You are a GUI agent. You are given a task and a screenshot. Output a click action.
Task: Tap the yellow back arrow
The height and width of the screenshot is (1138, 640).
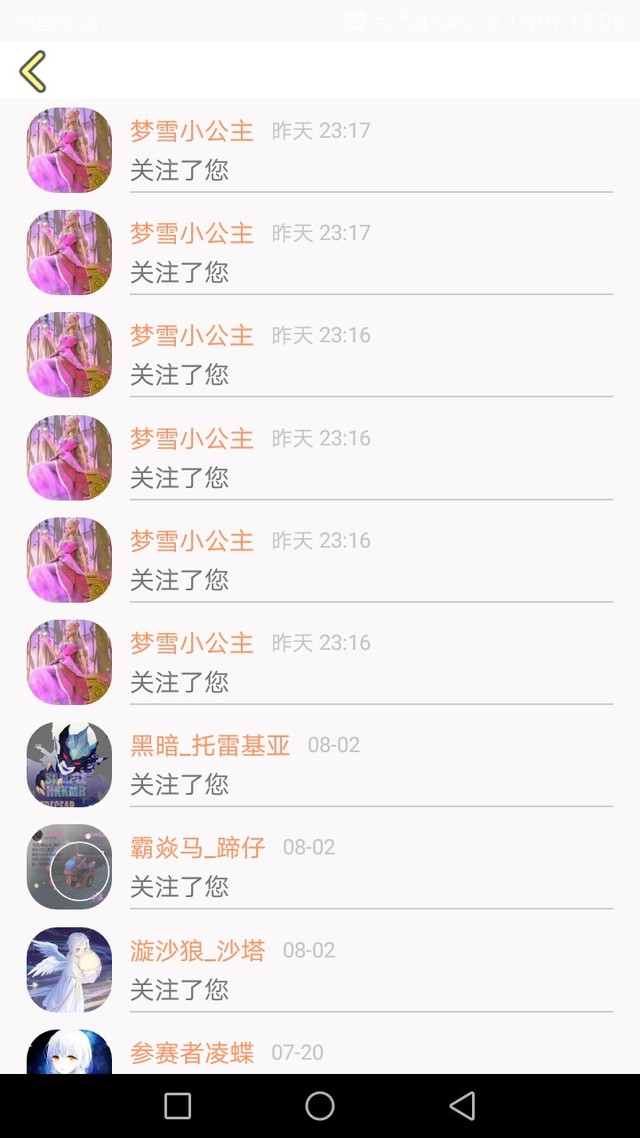tap(33, 71)
